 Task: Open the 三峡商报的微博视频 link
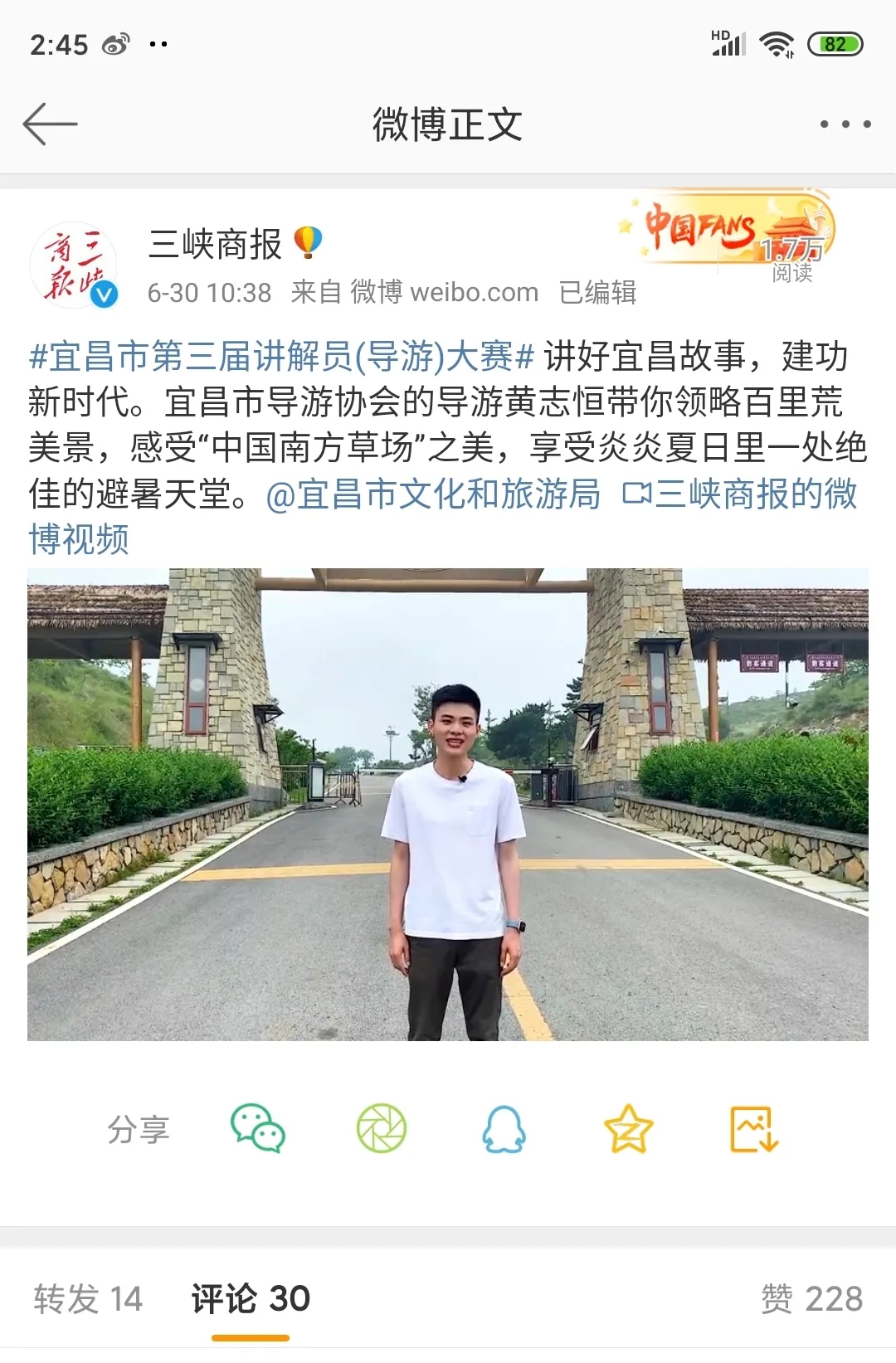click(x=738, y=494)
